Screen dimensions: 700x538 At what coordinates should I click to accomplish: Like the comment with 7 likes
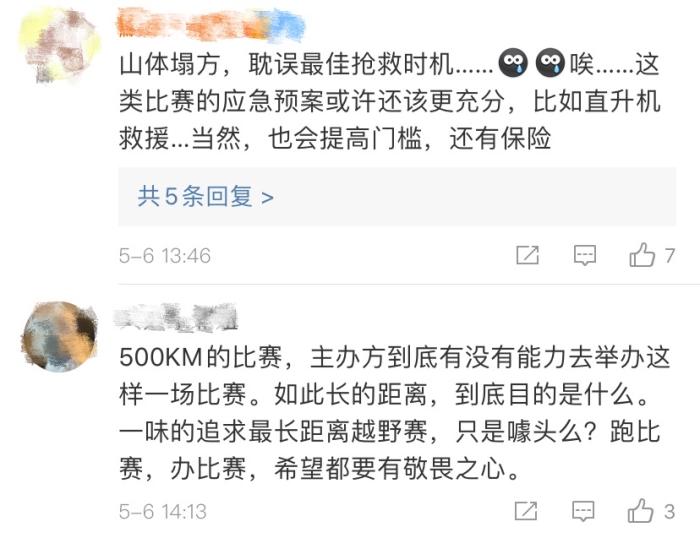pos(642,256)
